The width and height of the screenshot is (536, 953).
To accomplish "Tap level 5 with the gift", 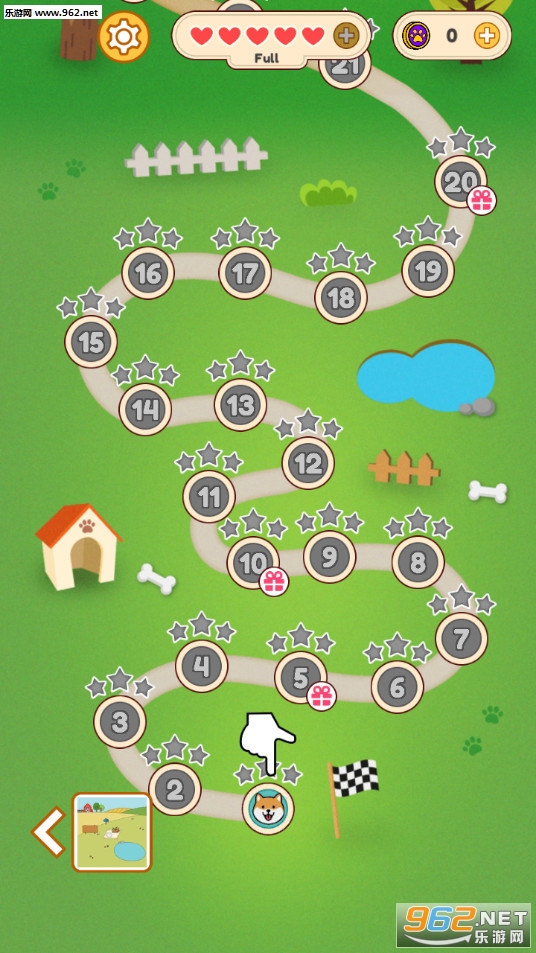I will [x=301, y=678].
